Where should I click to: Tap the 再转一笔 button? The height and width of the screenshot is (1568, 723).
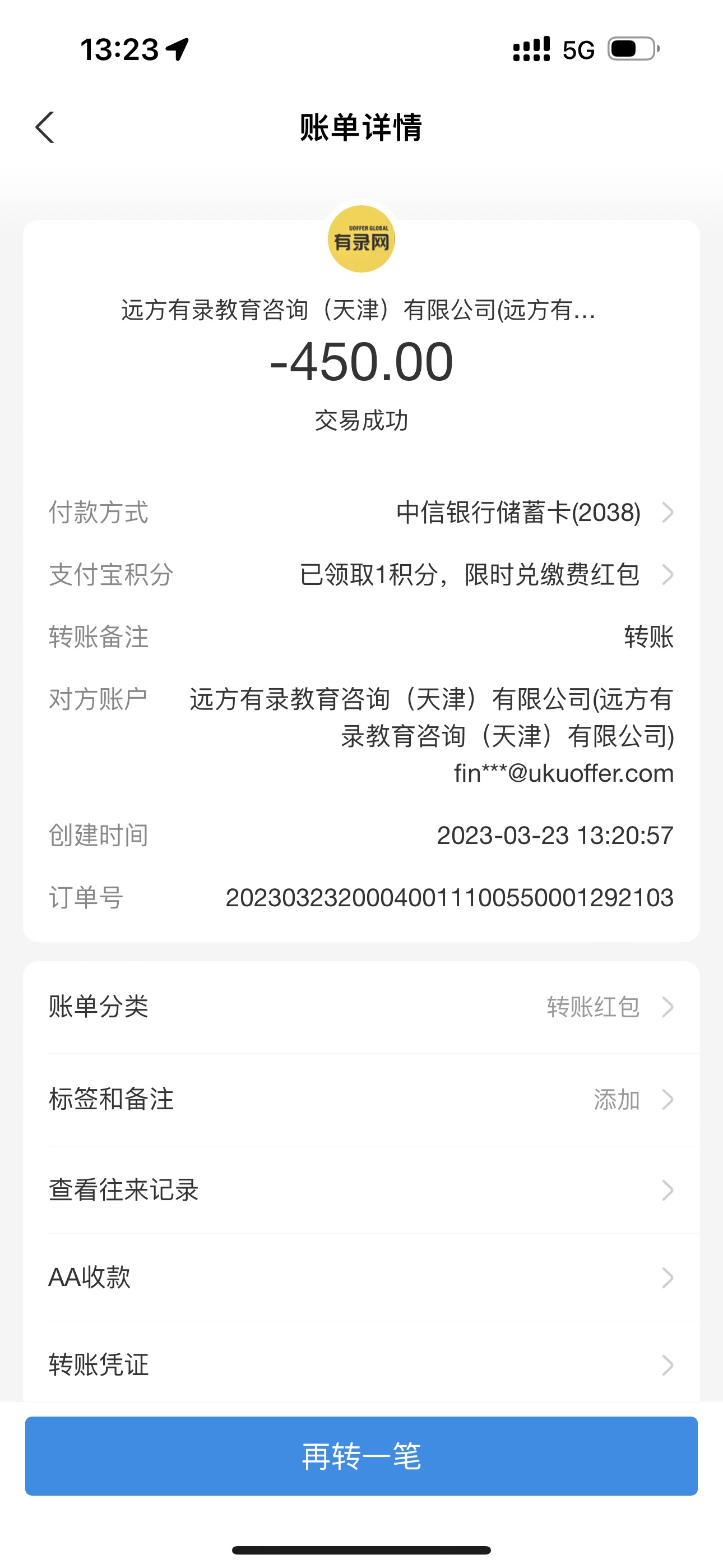tap(361, 1456)
